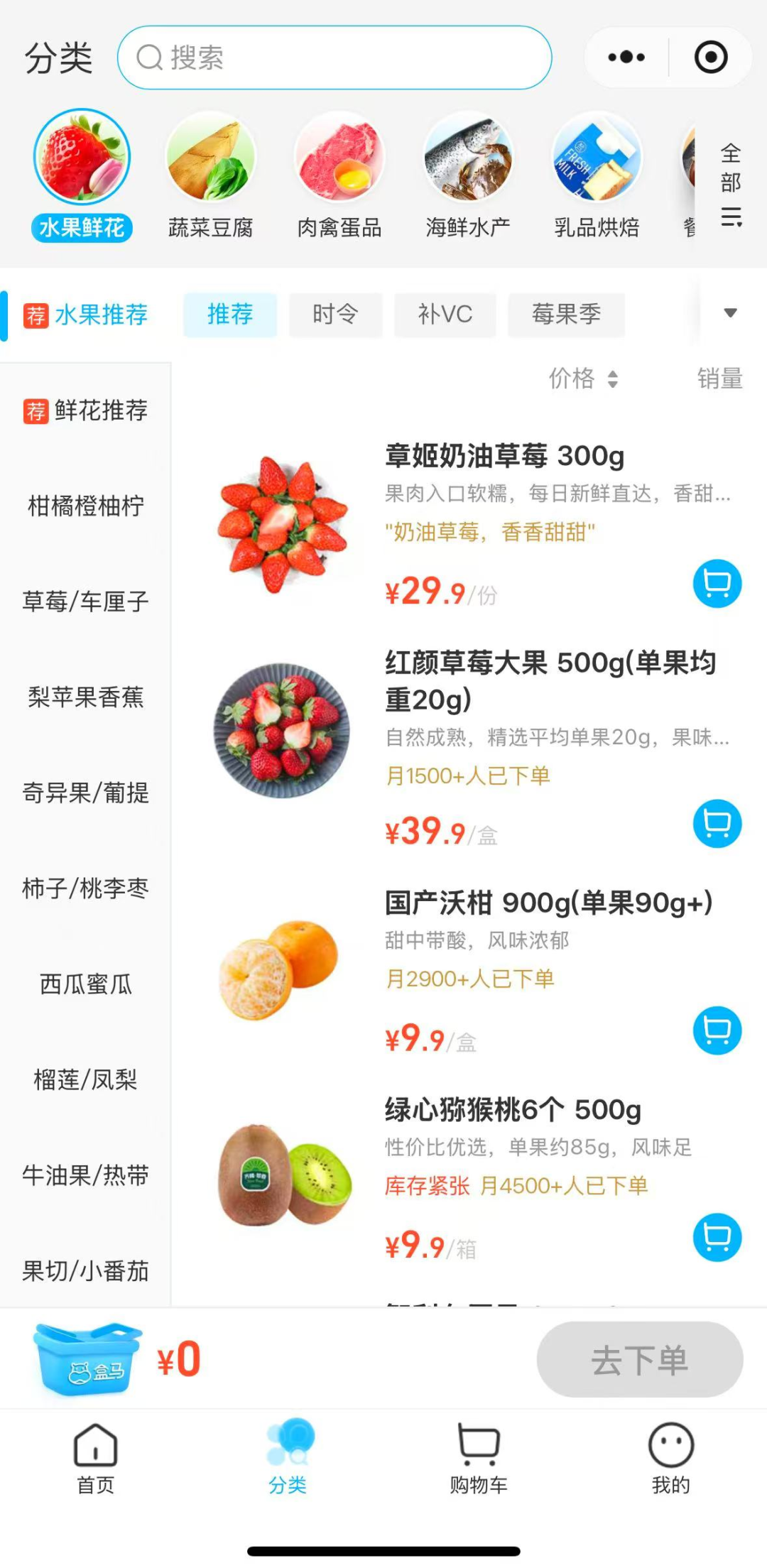Viewport: 767px width, 1568px height.
Task: Go to 西瓜蜜瓜 subcategory
Action: click(85, 984)
